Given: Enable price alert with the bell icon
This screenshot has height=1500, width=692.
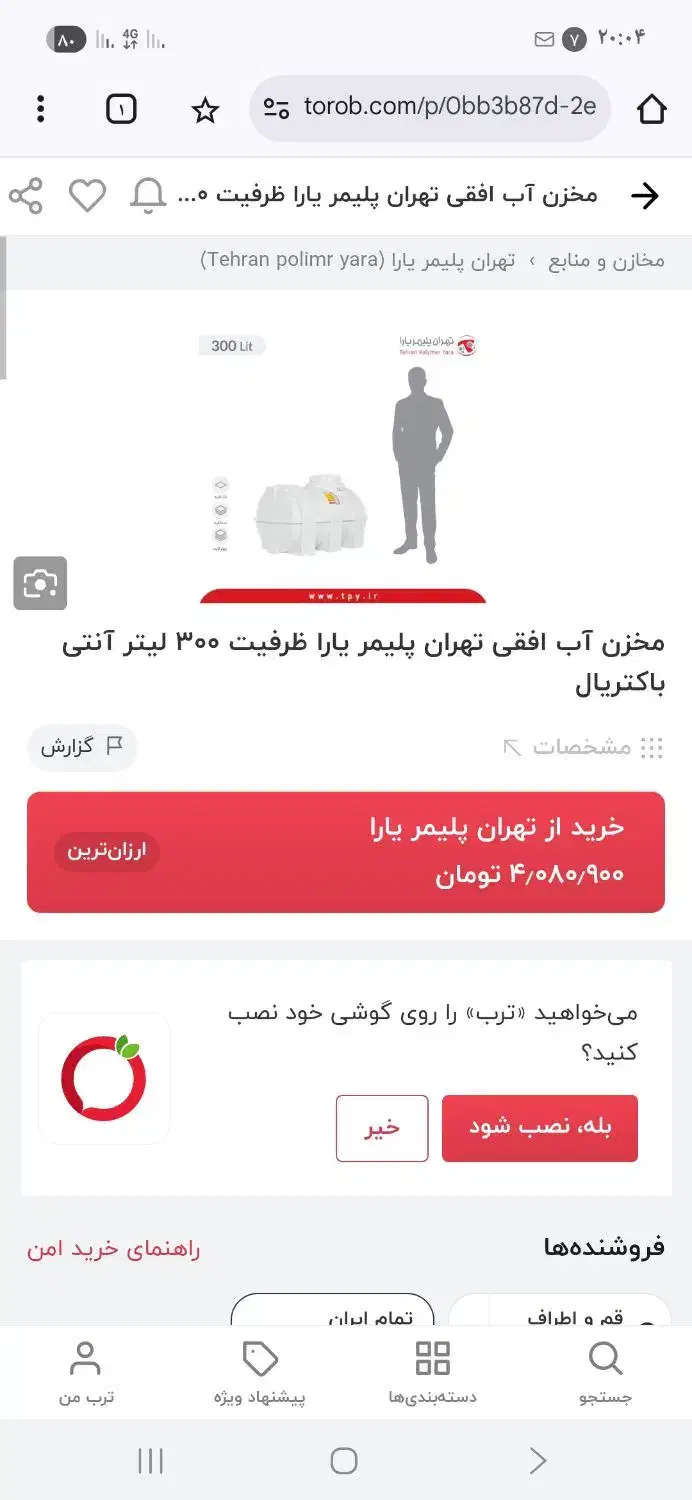Looking at the screenshot, I should pyautogui.click(x=148, y=196).
